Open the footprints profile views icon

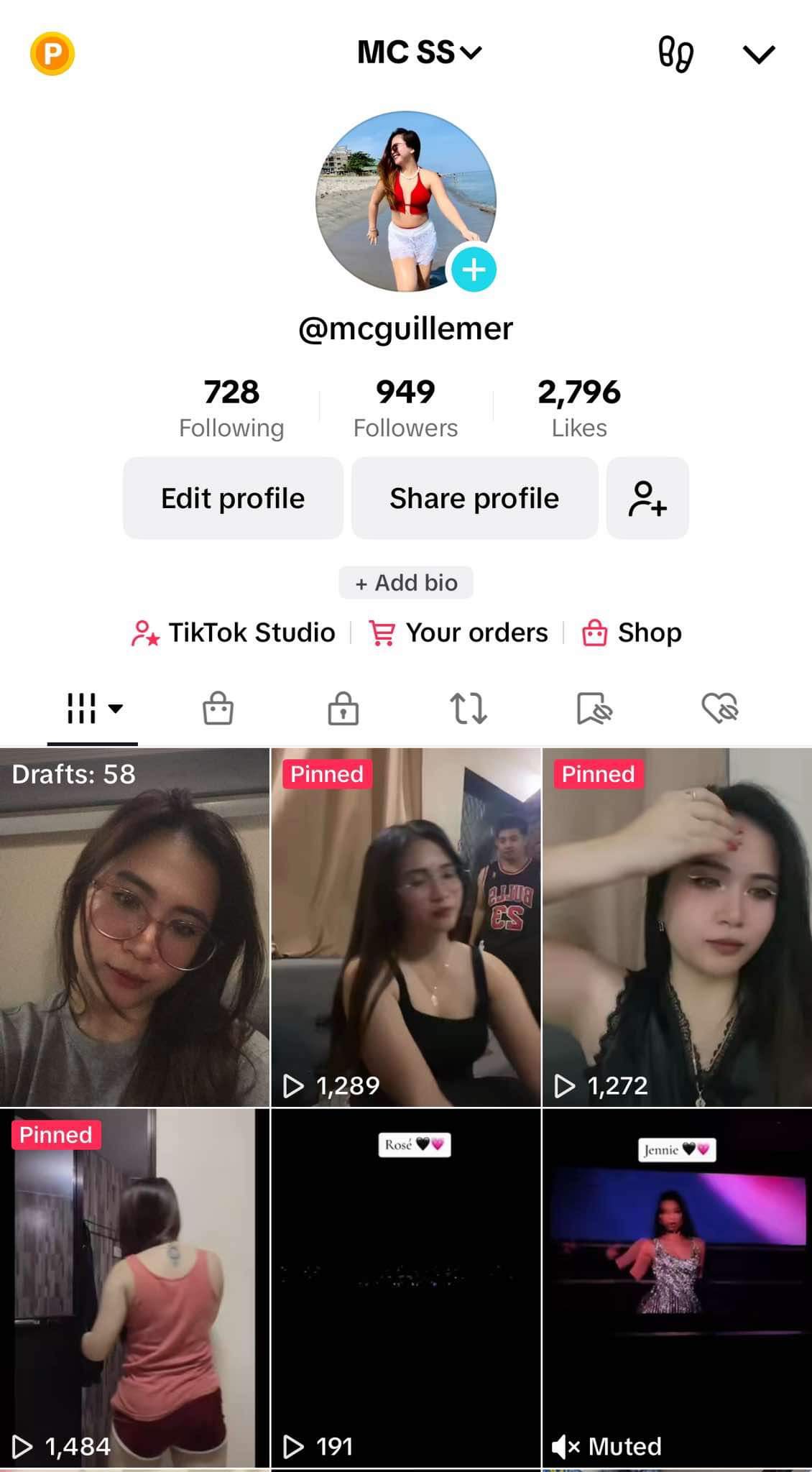pos(675,55)
